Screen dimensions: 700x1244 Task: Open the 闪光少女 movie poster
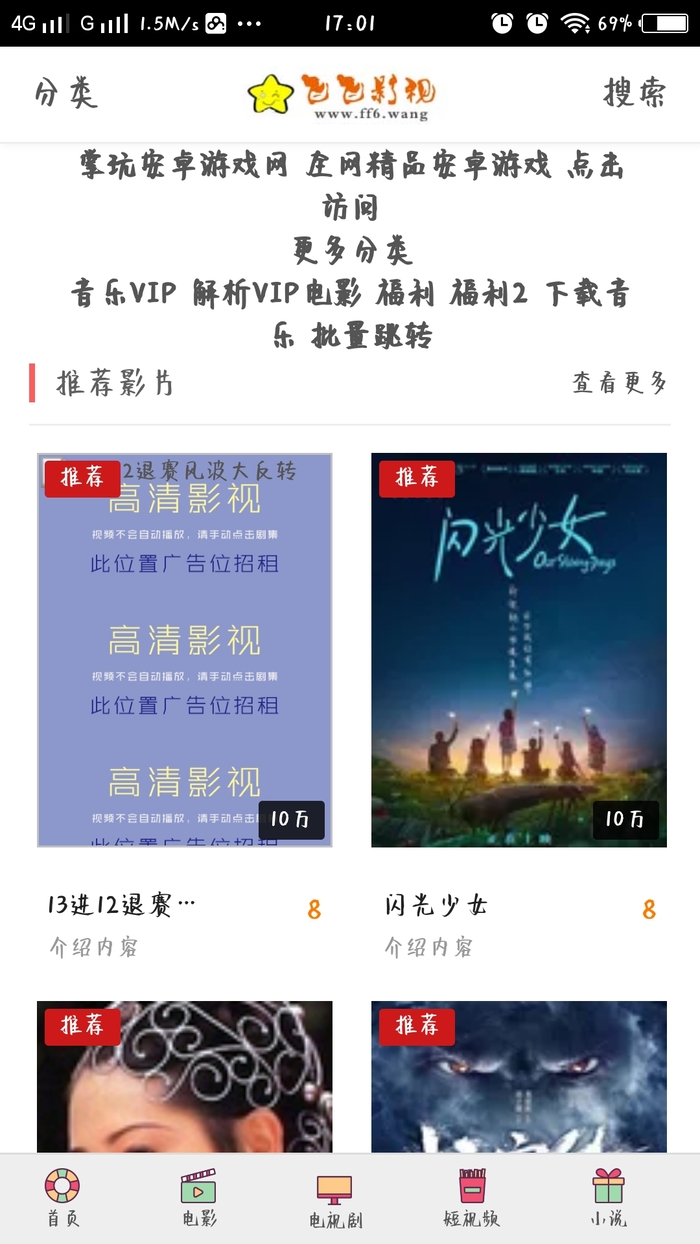point(519,650)
